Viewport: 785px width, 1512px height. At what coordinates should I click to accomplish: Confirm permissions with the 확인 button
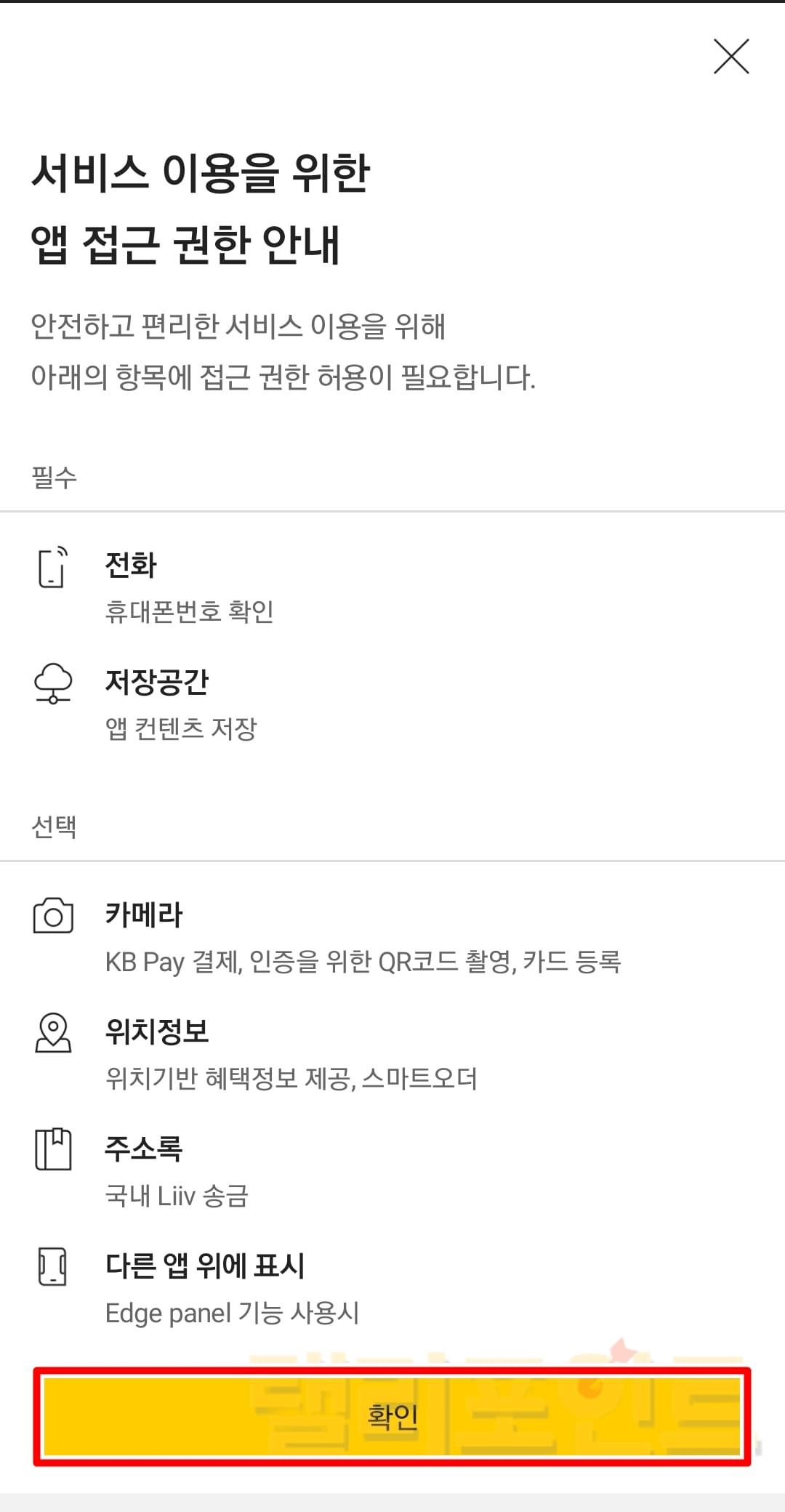pyautogui.click(x=392, y=1416)
